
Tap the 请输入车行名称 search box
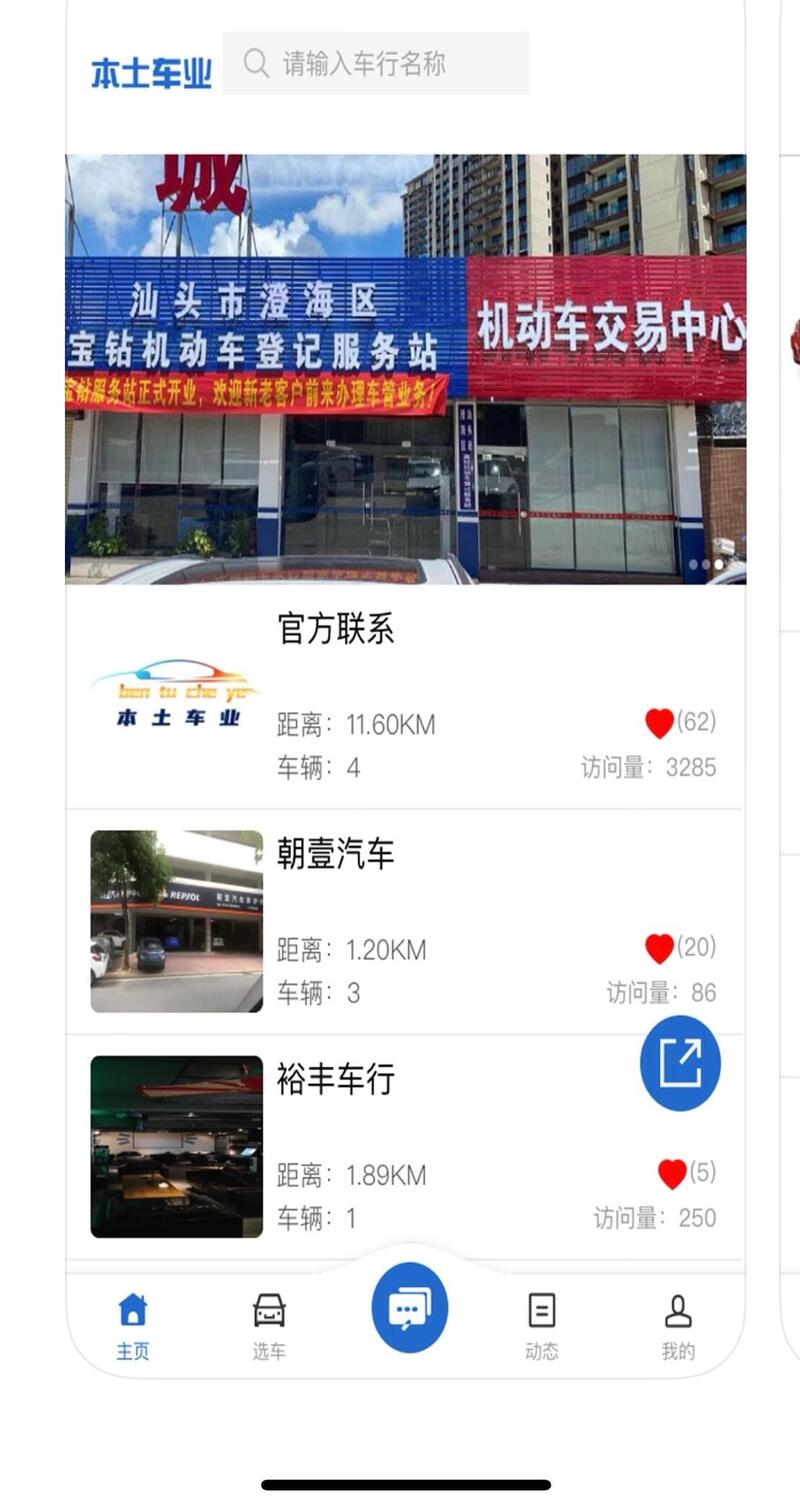click(x=376, y=64)
